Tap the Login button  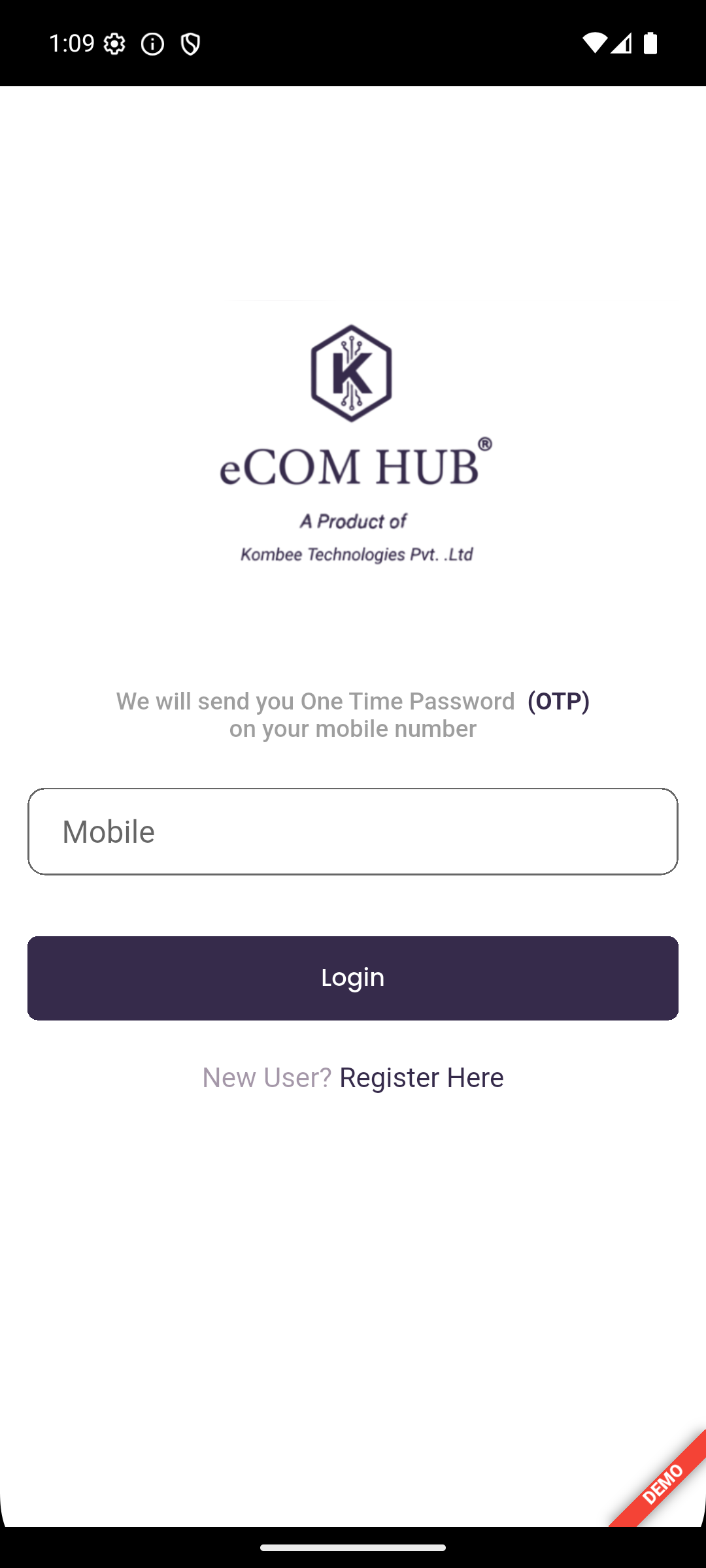tap(353, 977)
